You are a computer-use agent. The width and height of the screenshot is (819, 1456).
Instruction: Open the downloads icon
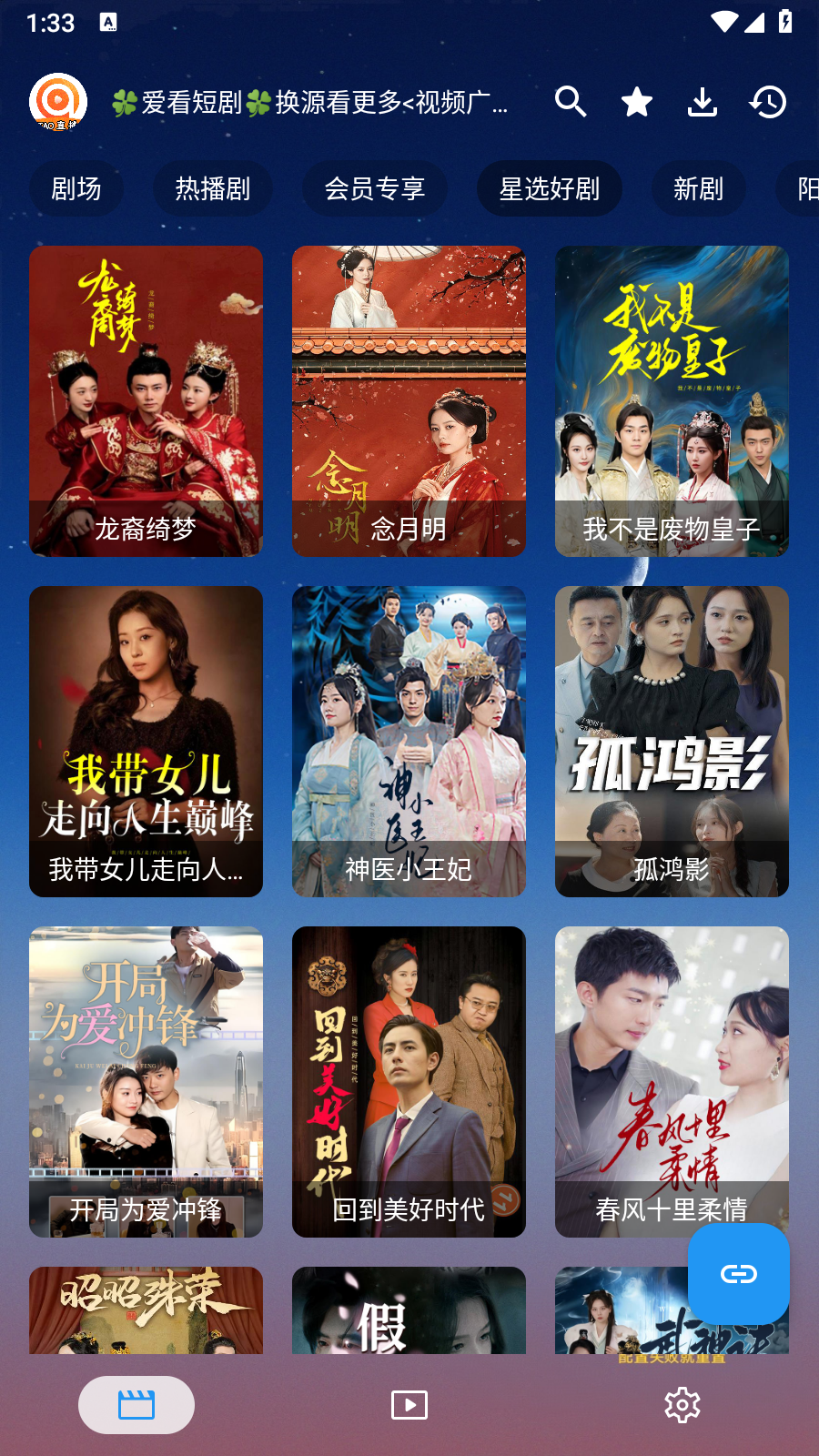[703, 102]
